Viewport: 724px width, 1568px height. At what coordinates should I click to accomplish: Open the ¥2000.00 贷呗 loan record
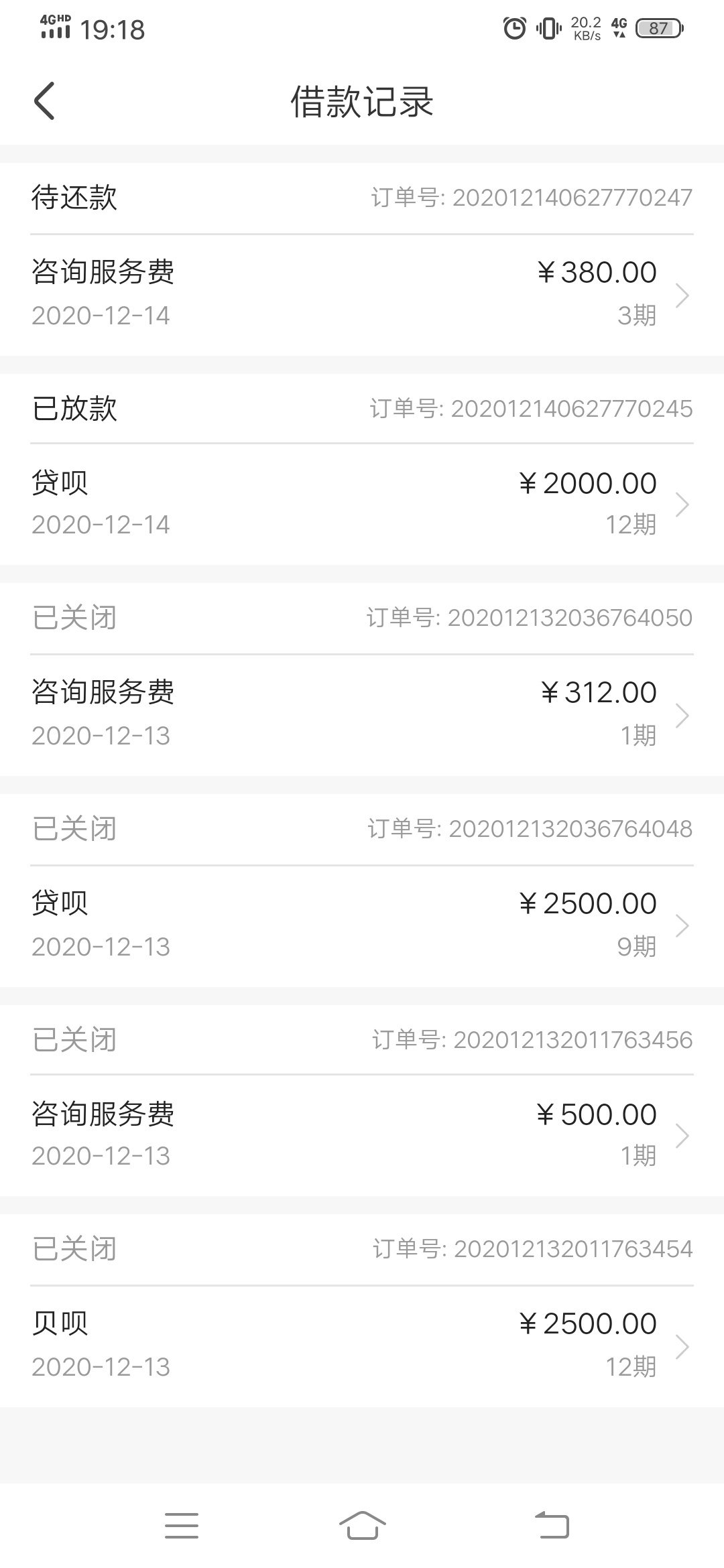[x=362, y=504]
